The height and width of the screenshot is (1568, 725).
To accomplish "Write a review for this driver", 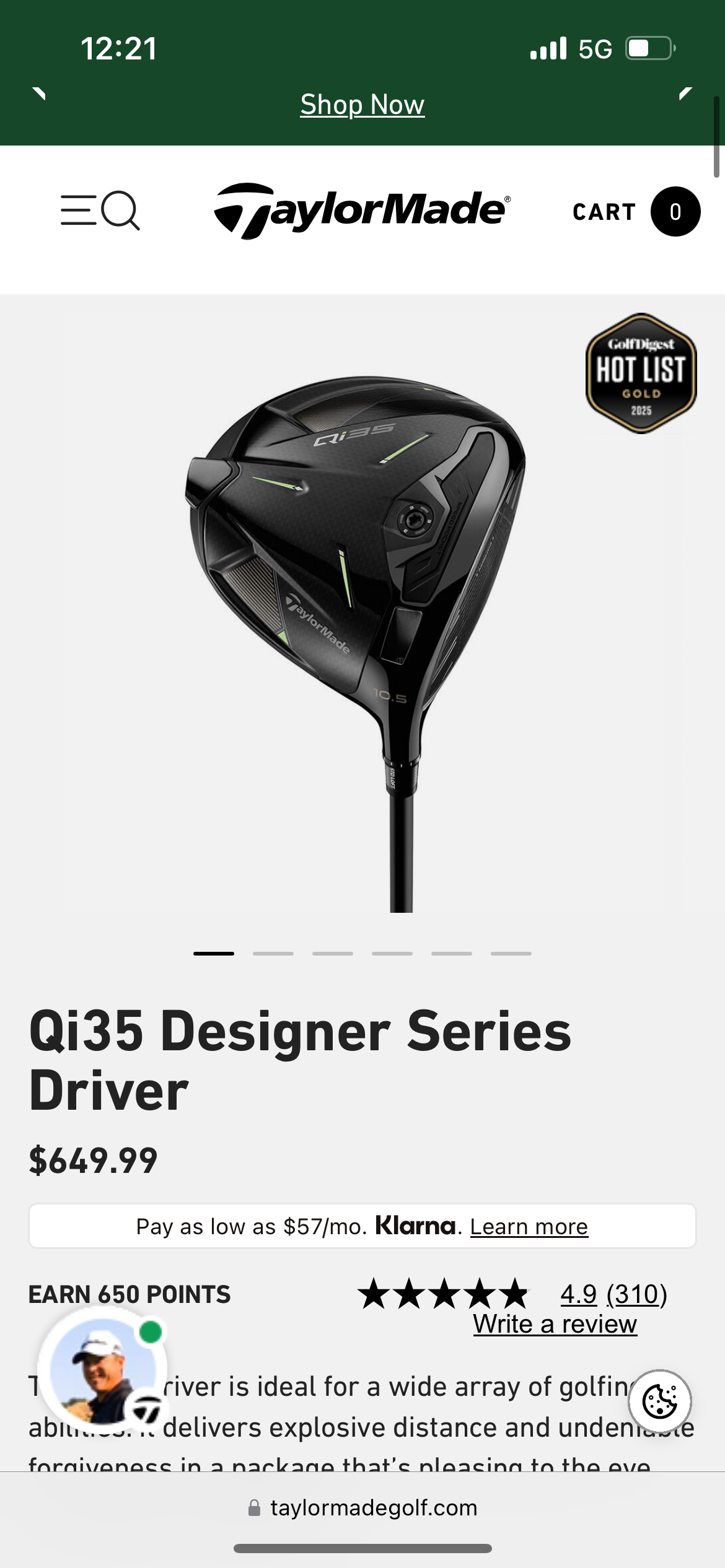I will (555, 1324).
